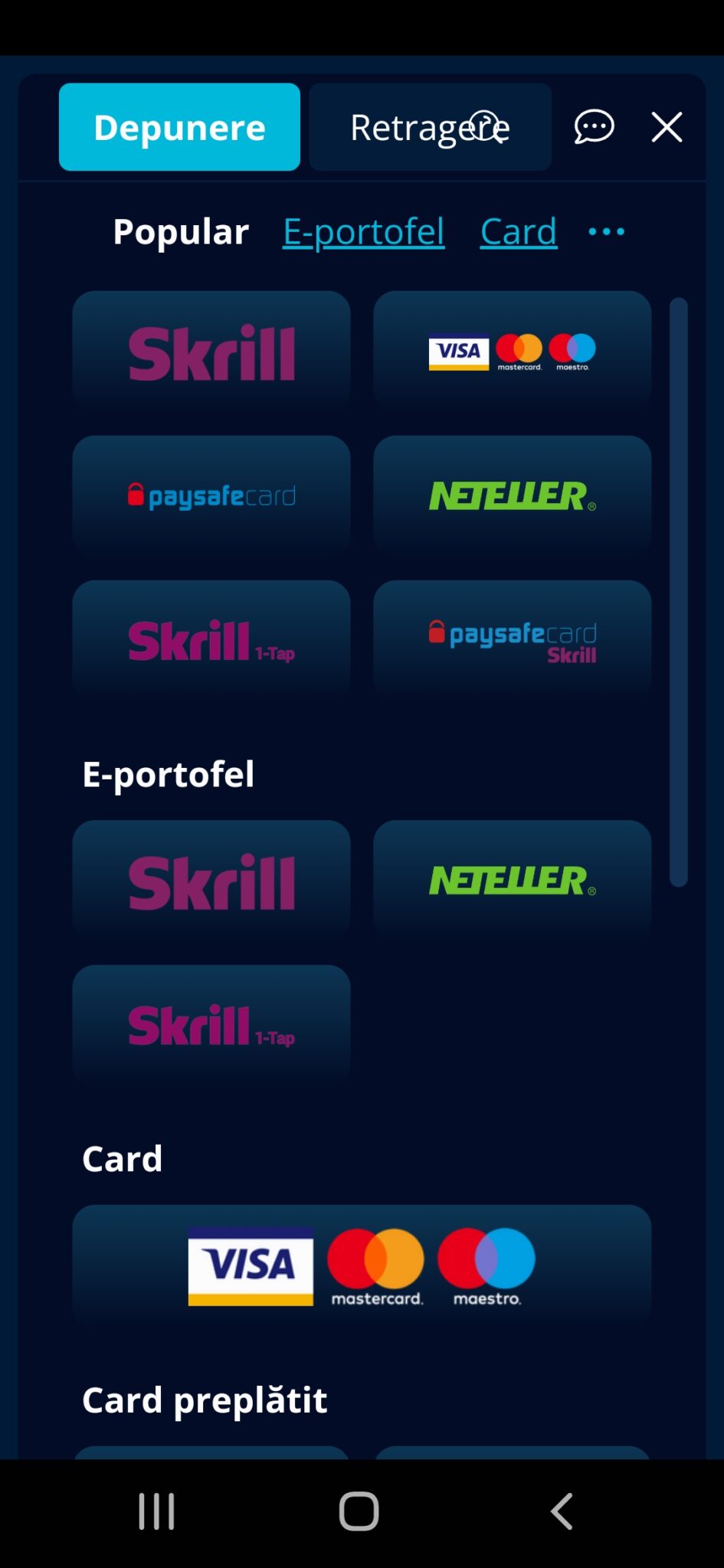Viewport: 724px width, 1568px height.
Task: Select the paysafecard Skrill option
Action: (x=512, y=640)
